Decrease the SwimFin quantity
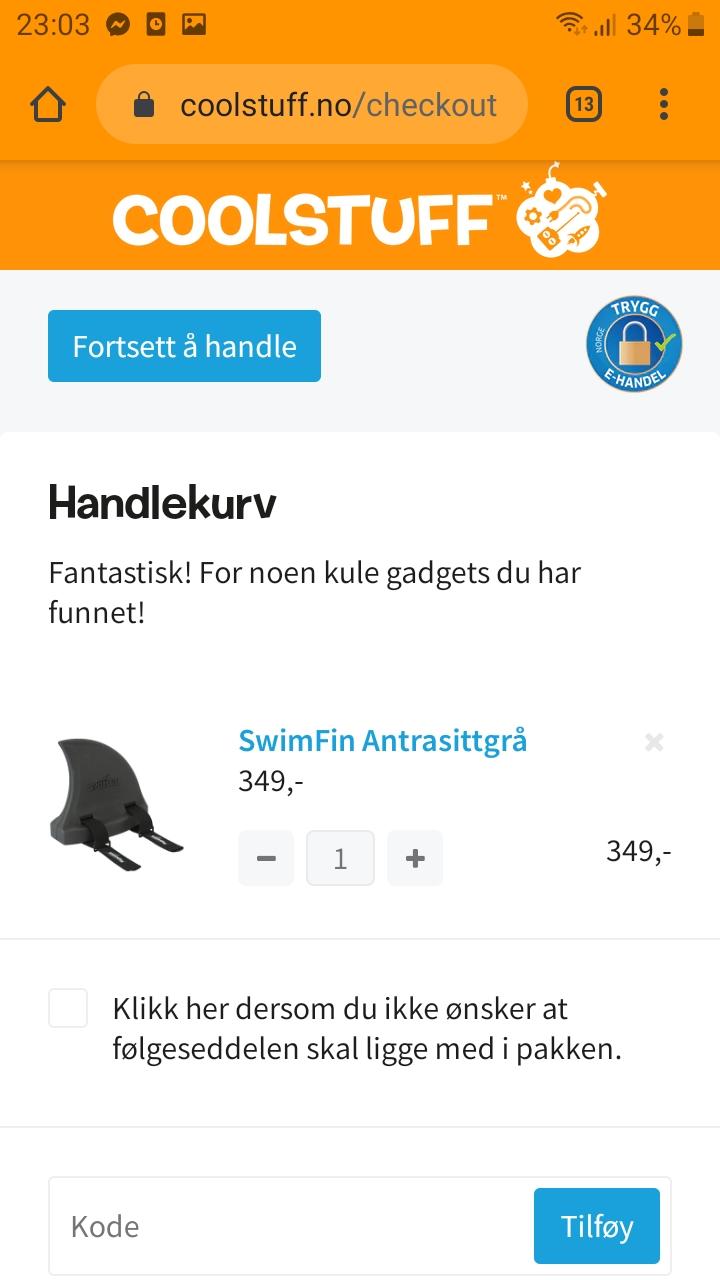The image size is (720, 1280). [x=266, y=858]
